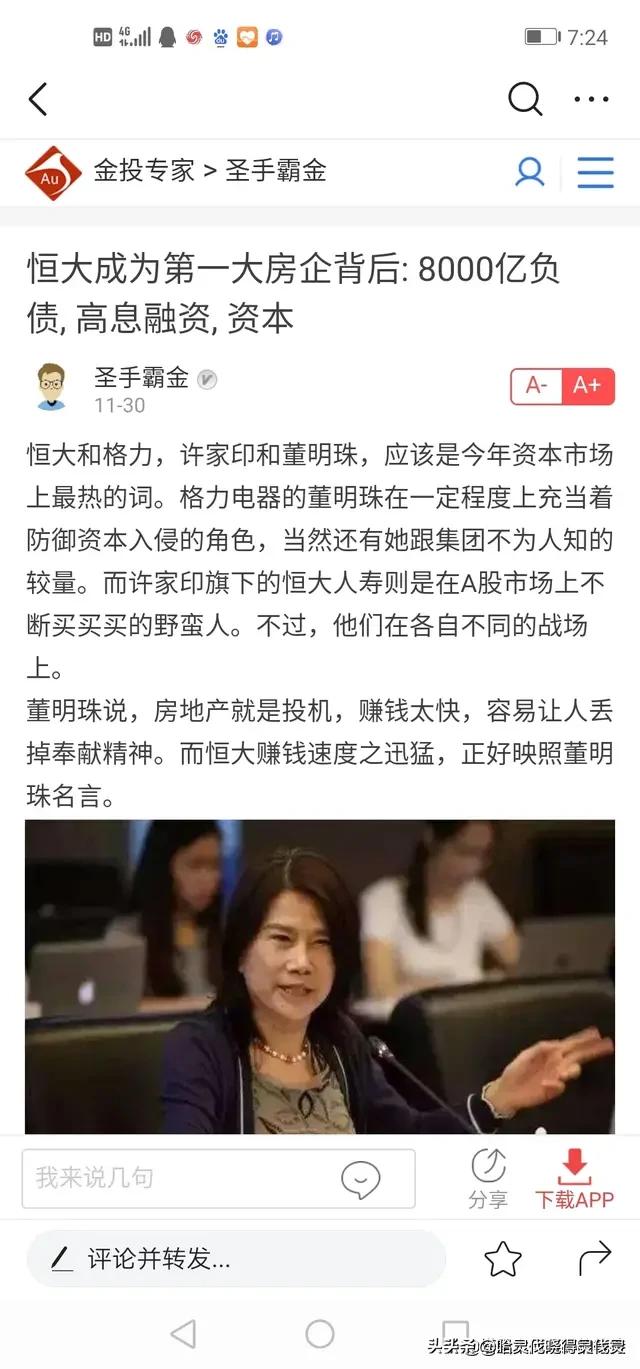Screen dimensions: 640x1369
Task: Open author 圣手霸金's profile
Action: tap(140, 378)
